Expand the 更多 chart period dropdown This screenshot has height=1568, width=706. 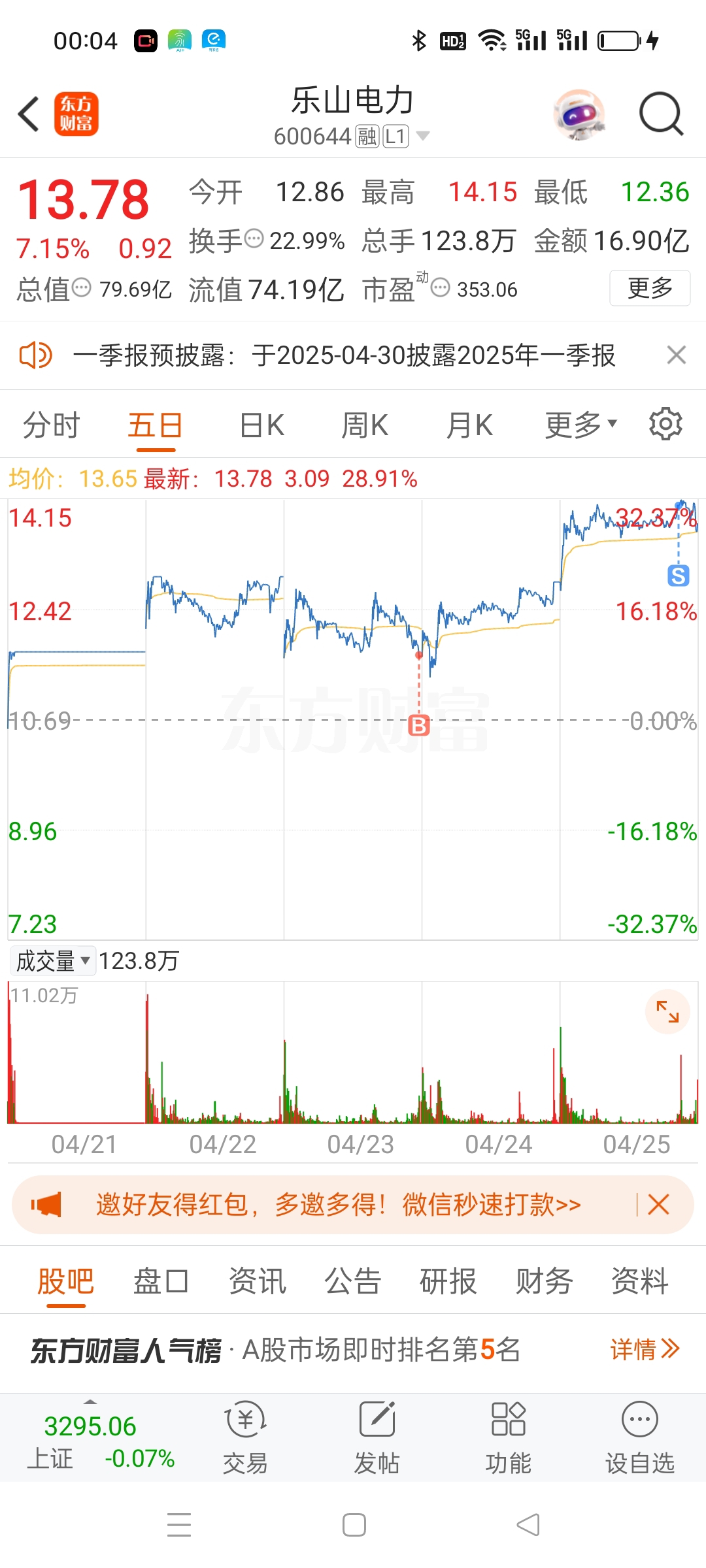(x=581, y=425)
